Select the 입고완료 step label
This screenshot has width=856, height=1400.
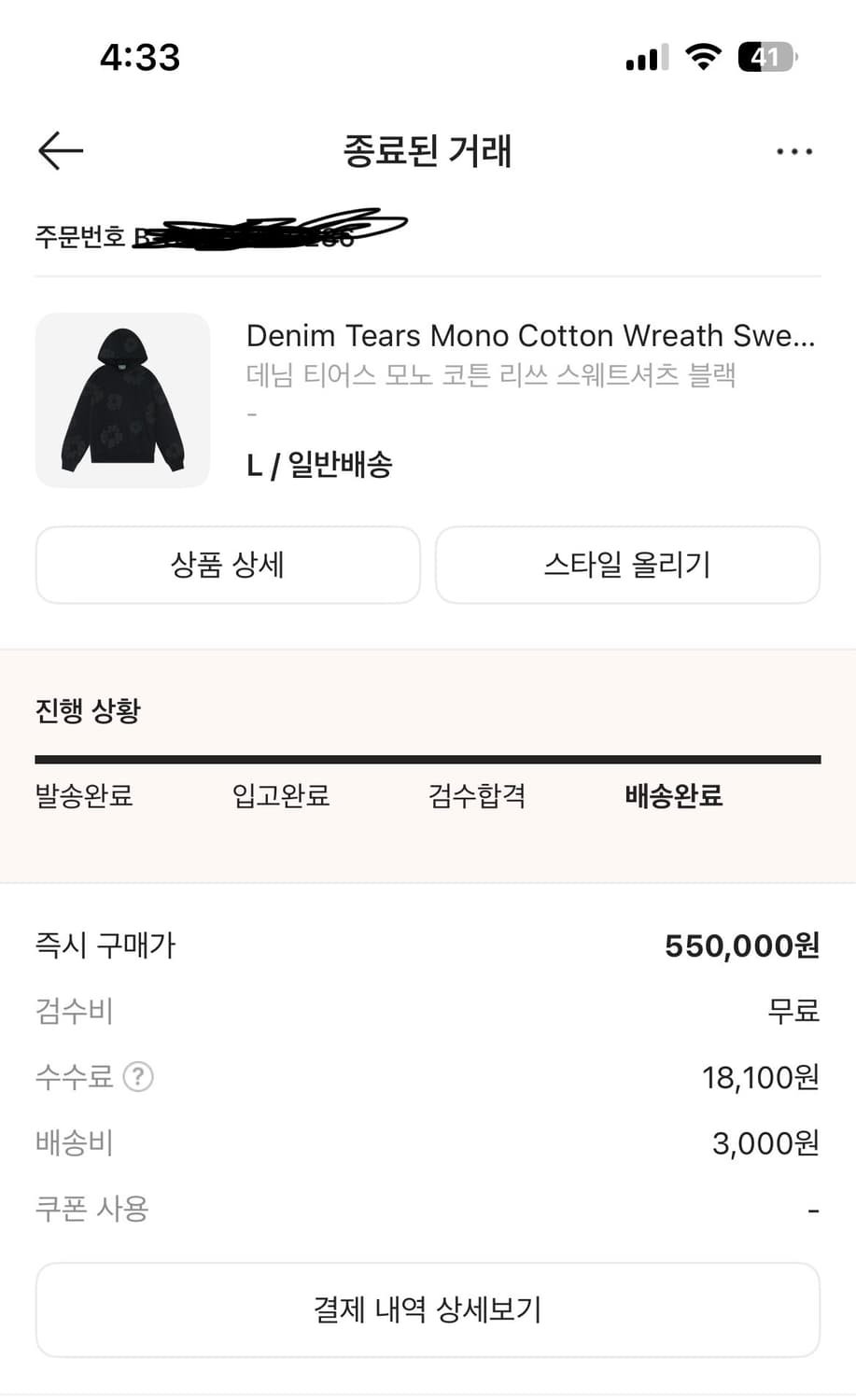(280, 797)
